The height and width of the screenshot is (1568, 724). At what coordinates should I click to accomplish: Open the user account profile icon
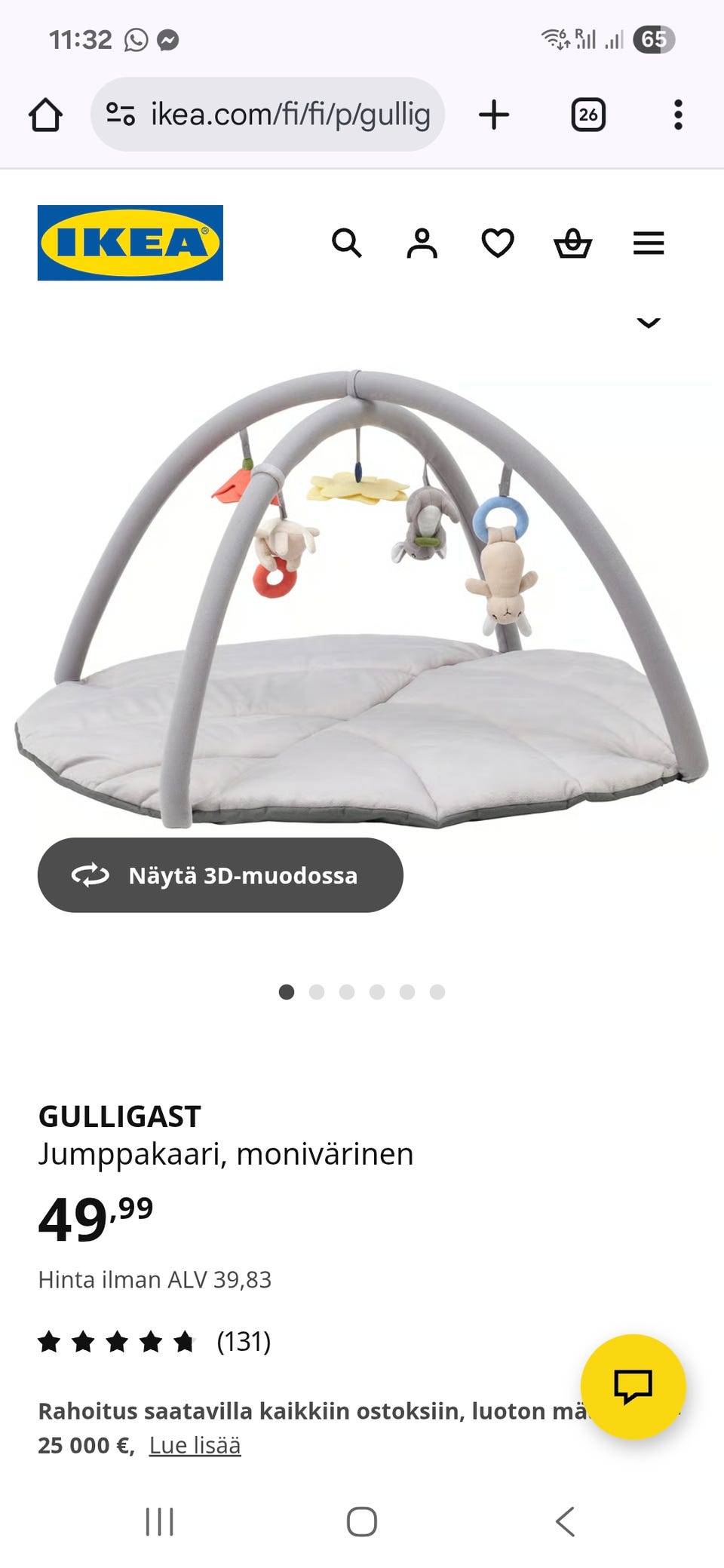[422, 243]
